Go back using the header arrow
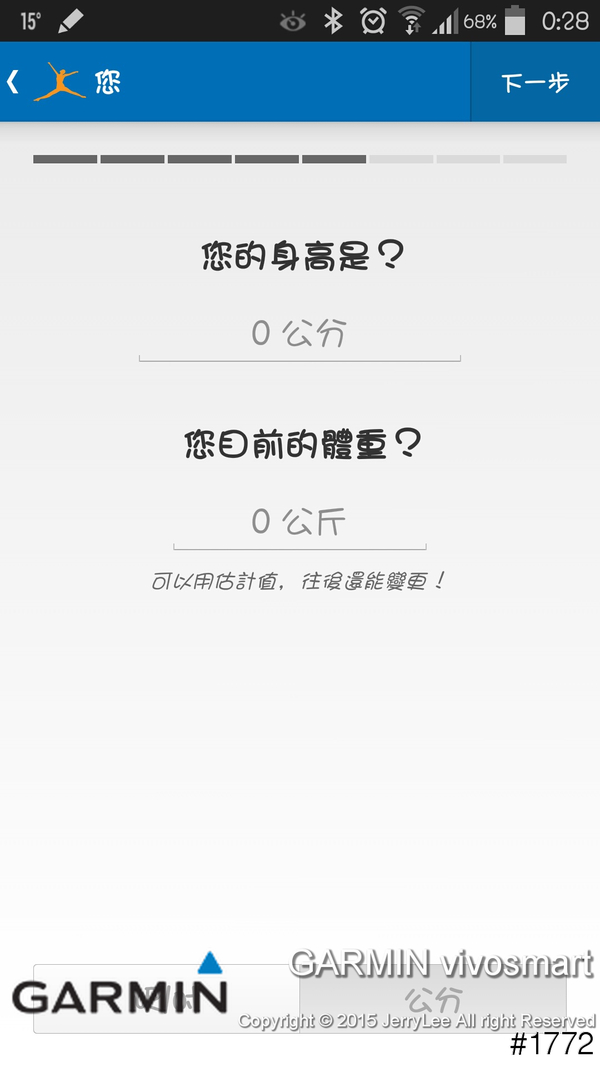This screenshot has width=600, height=1067. pos(14,82)
